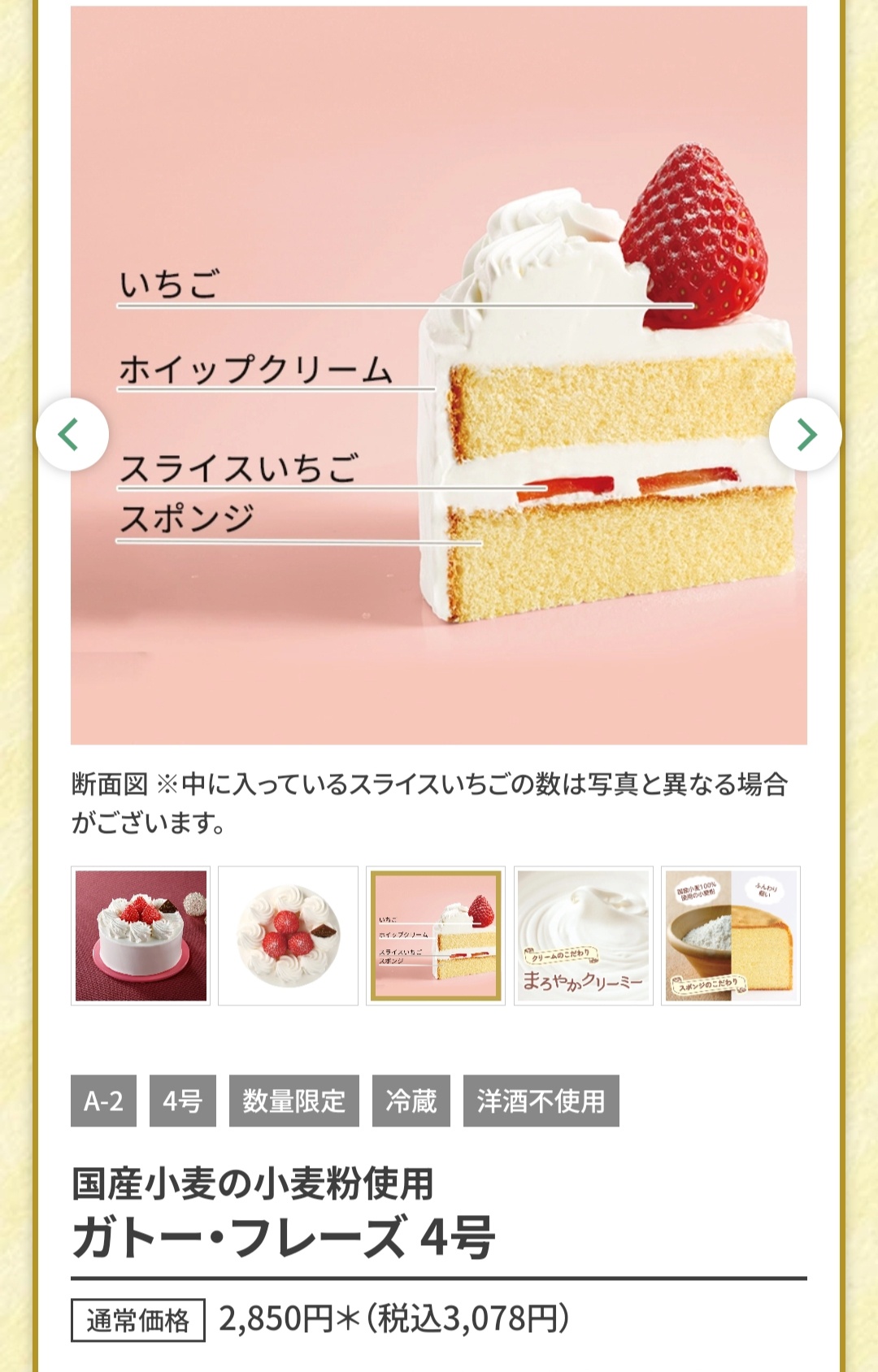This screenshot has width=878, height=1372.
Task: Select the whole cake on pink plate thumbnail
Action: point(141,936)
